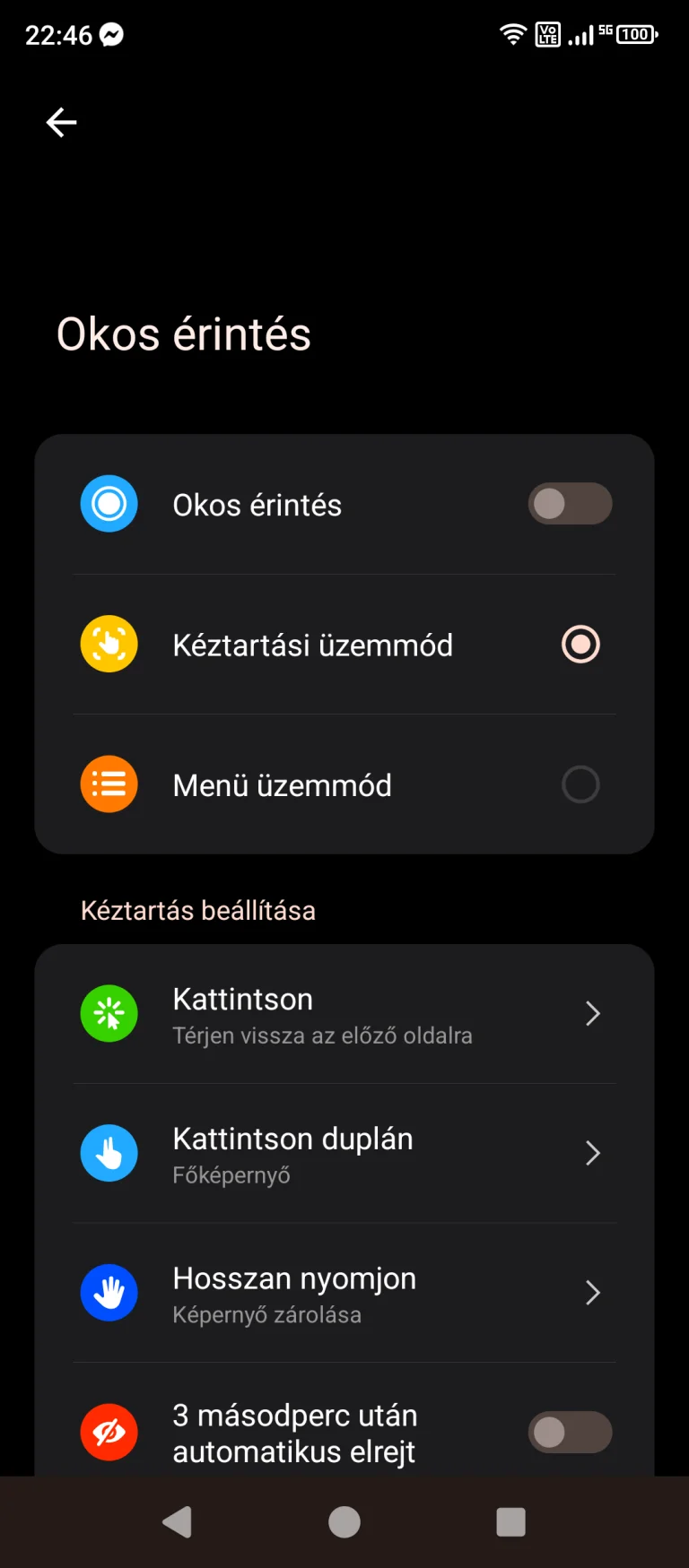Tap the Wi-Fi icon in status bar
The height and width of the screenshot is (1568, 689).
[512, 34]
